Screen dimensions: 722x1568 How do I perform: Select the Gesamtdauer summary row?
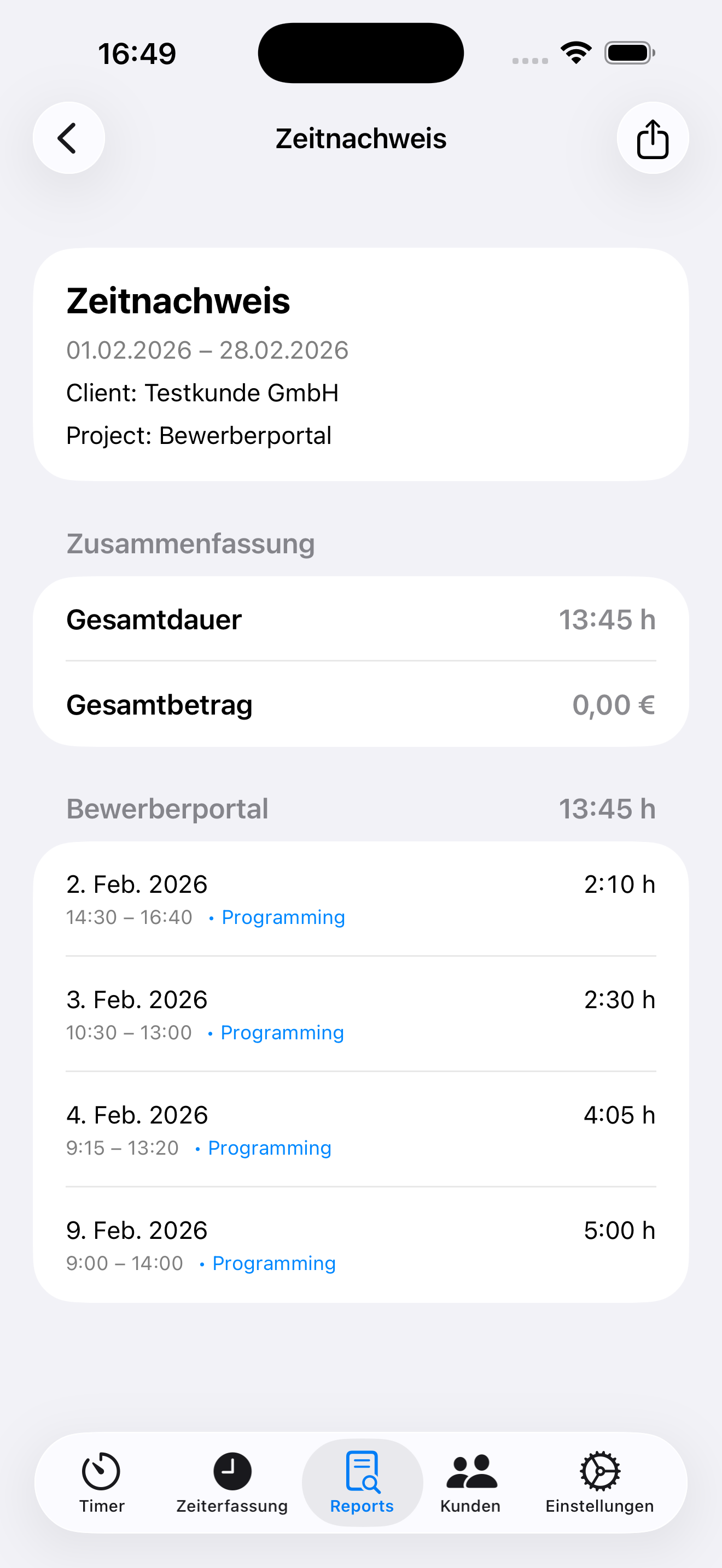click(x=361, y=619)
